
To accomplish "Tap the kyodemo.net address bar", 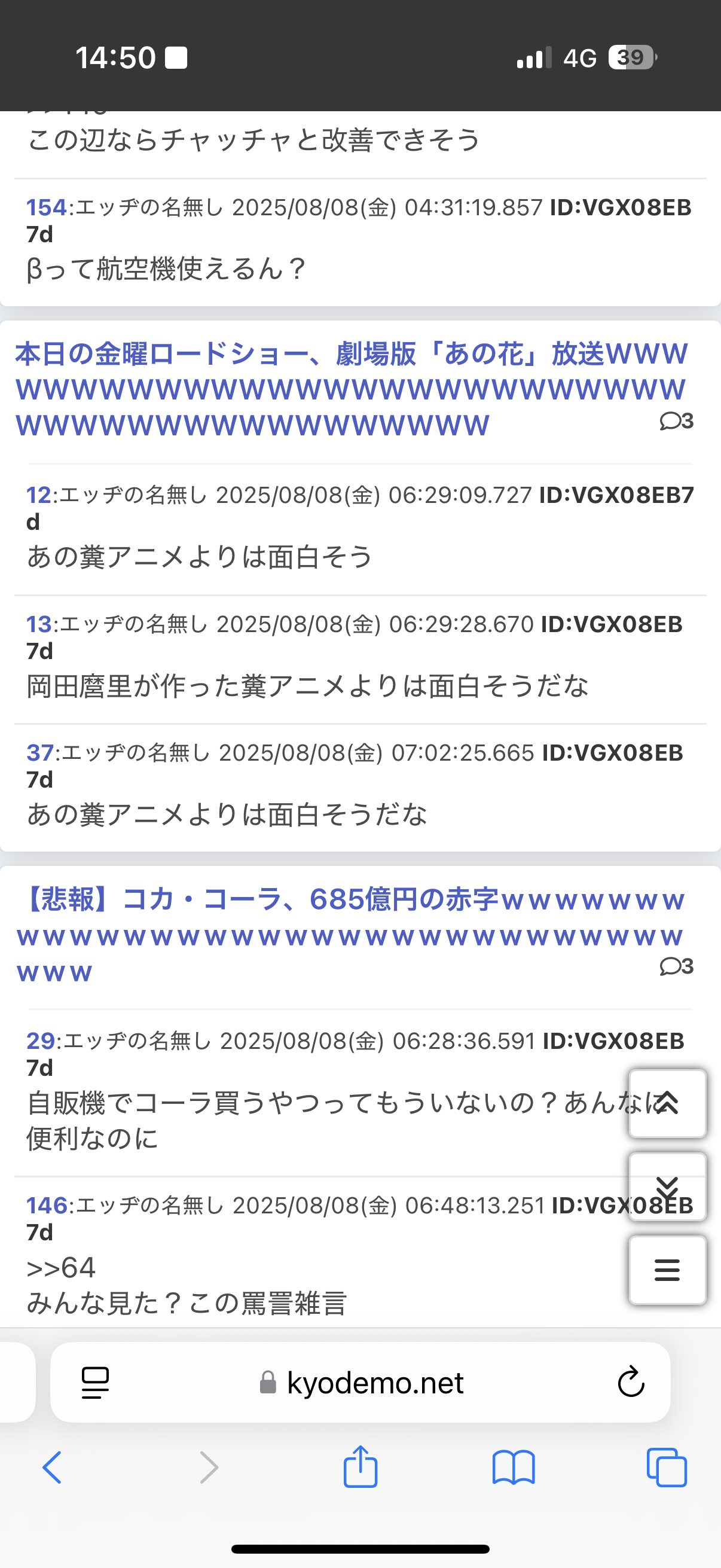I will point(361,1383).
